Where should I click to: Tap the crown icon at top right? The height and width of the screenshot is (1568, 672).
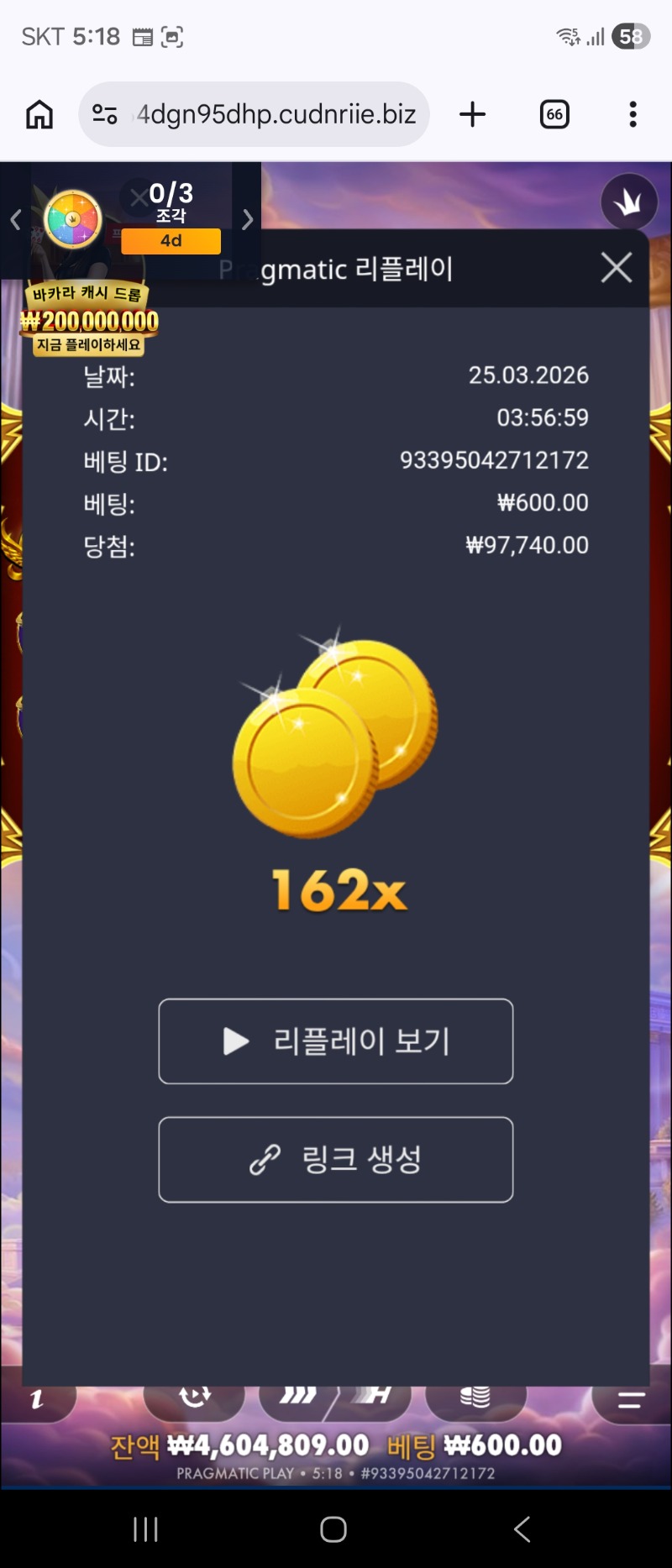(x=628, y=202)
